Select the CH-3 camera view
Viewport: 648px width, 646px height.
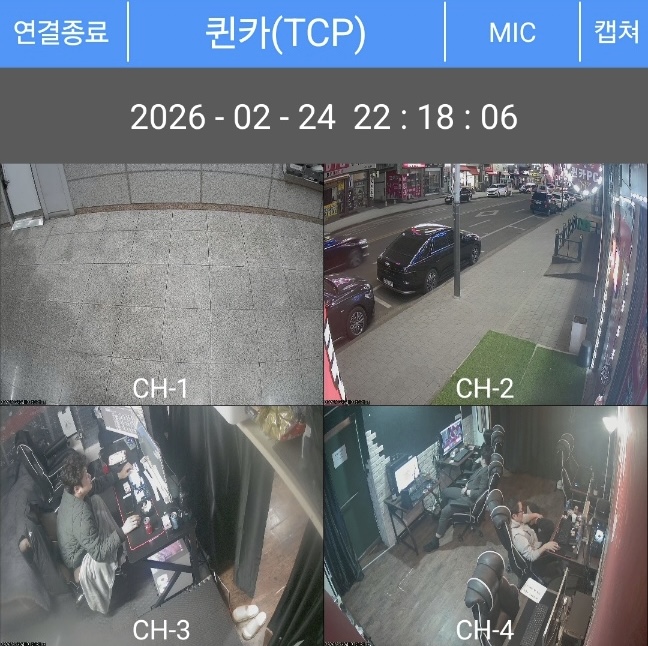(161, 525)
